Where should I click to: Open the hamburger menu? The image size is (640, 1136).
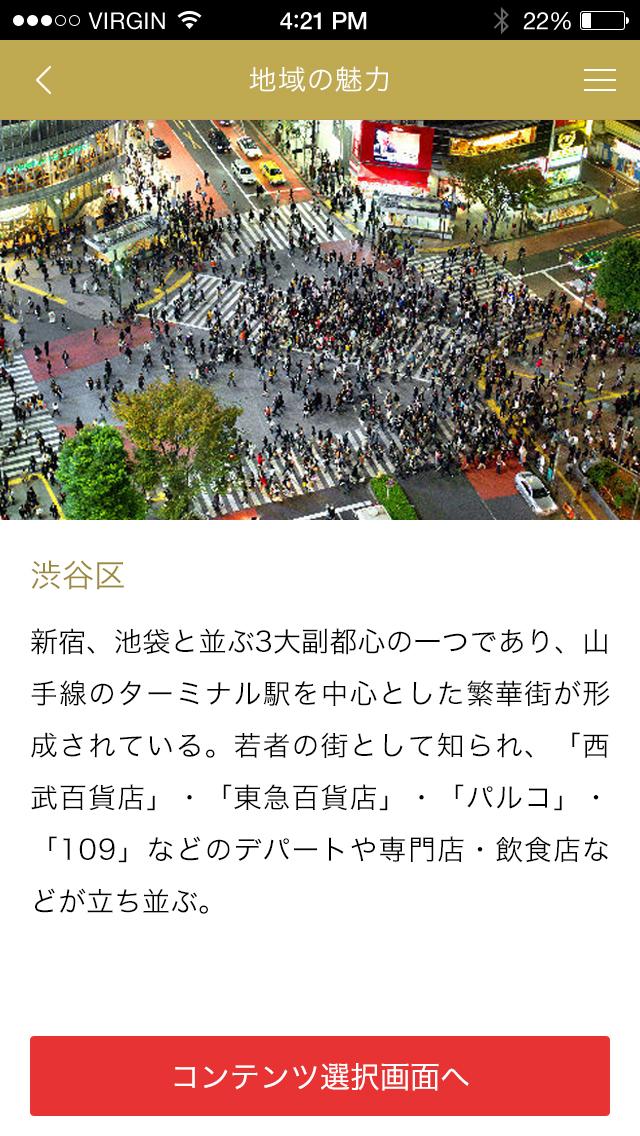(x=599, y=80)
